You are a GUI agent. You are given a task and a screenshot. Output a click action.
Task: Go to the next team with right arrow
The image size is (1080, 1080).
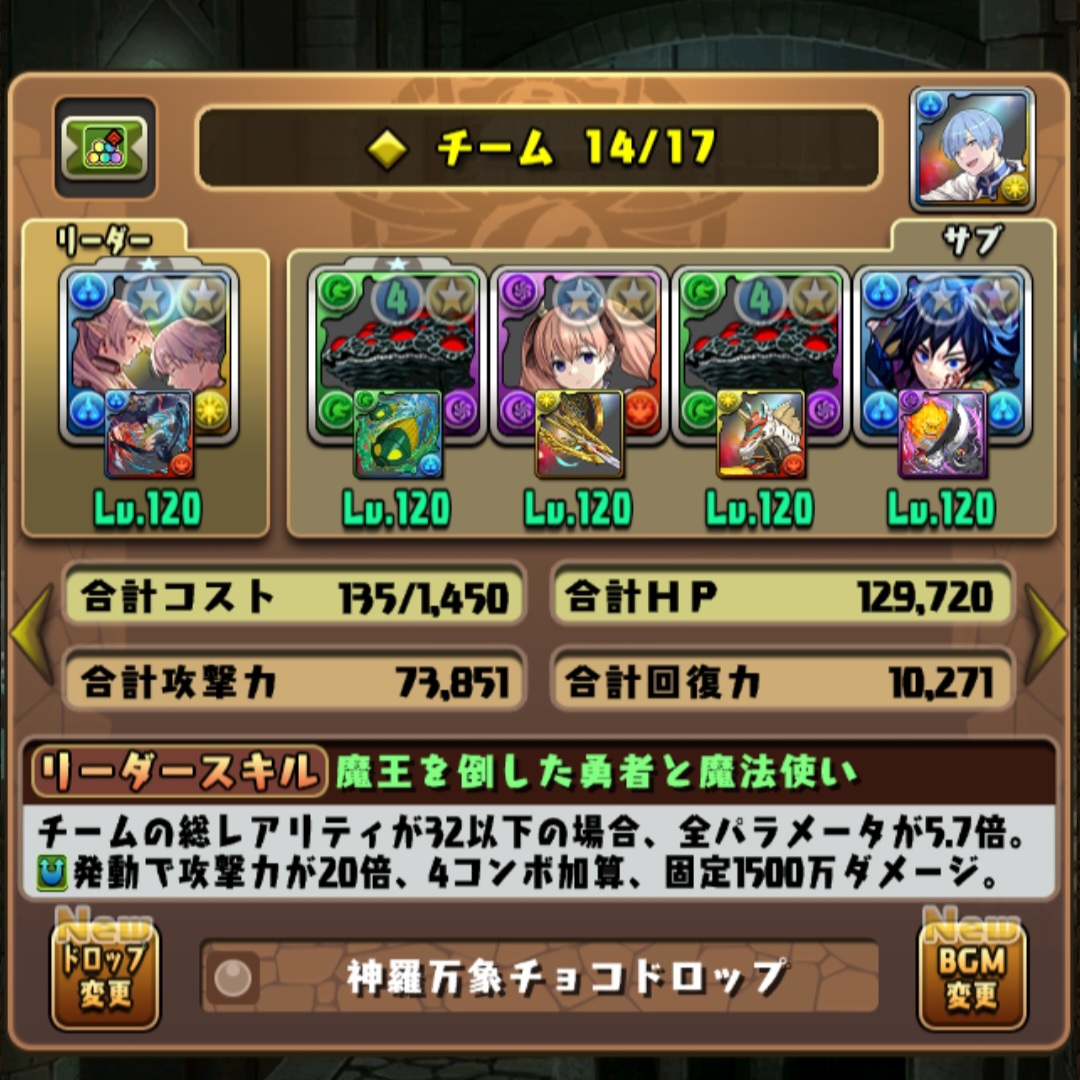[1047, 635]
